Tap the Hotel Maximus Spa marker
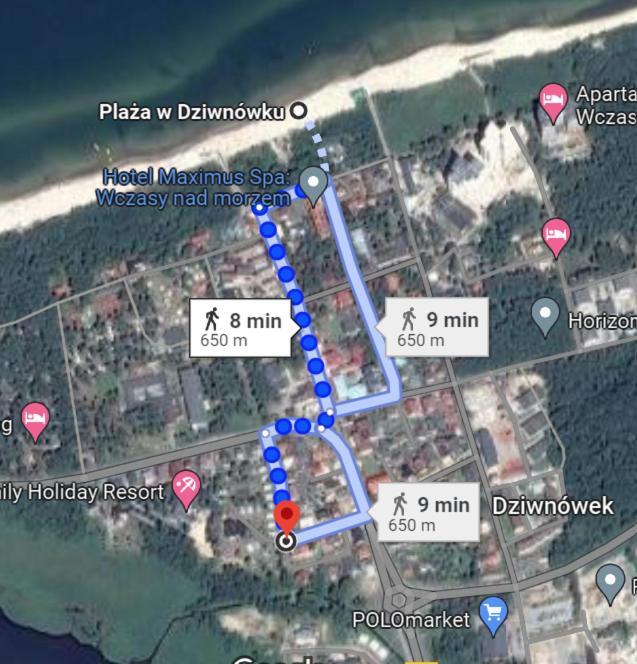Viewport: 637px width, 664px height. (x=314, y=183)
